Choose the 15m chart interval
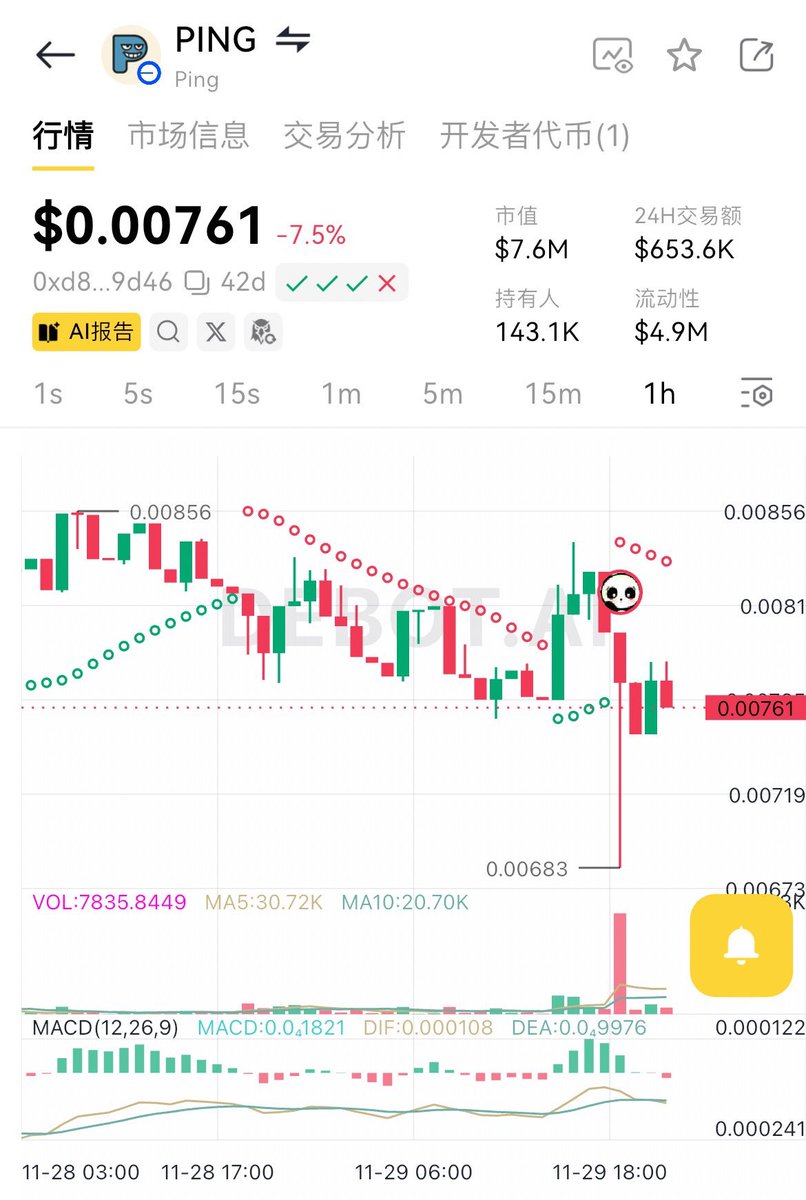The height and width of the screenshot is (1200, 806). (553, 394)
